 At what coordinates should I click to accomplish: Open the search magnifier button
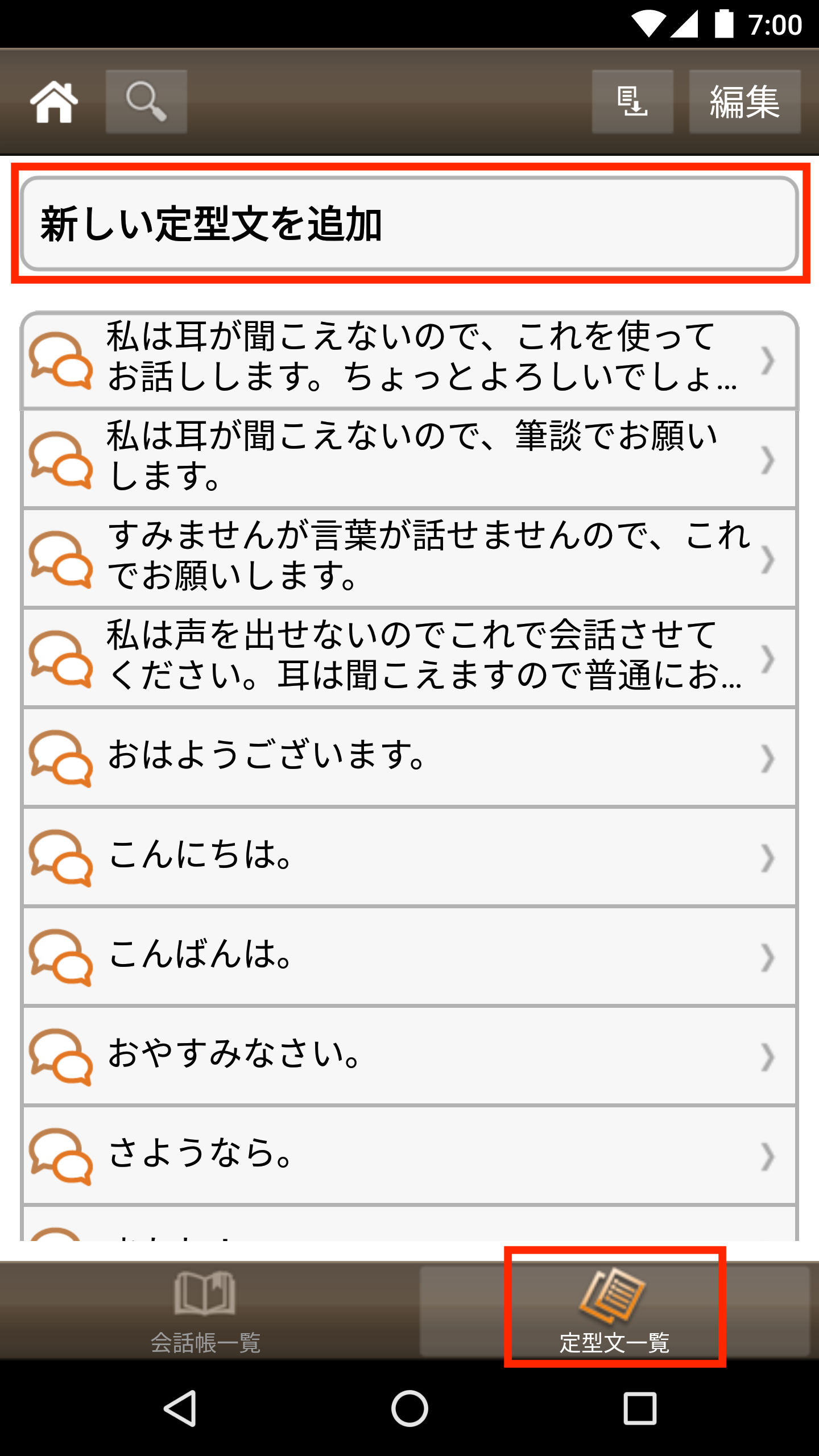coord(146,102)
